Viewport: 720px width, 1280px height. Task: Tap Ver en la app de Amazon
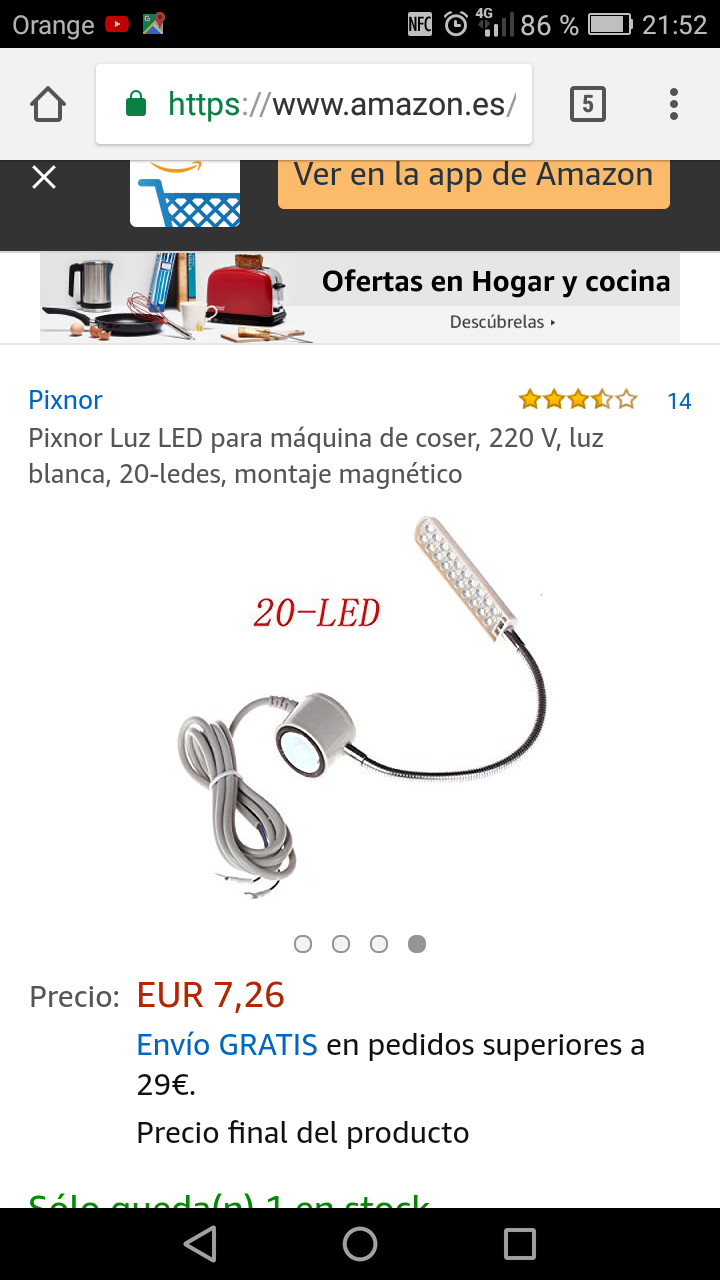tap(474, 175)
